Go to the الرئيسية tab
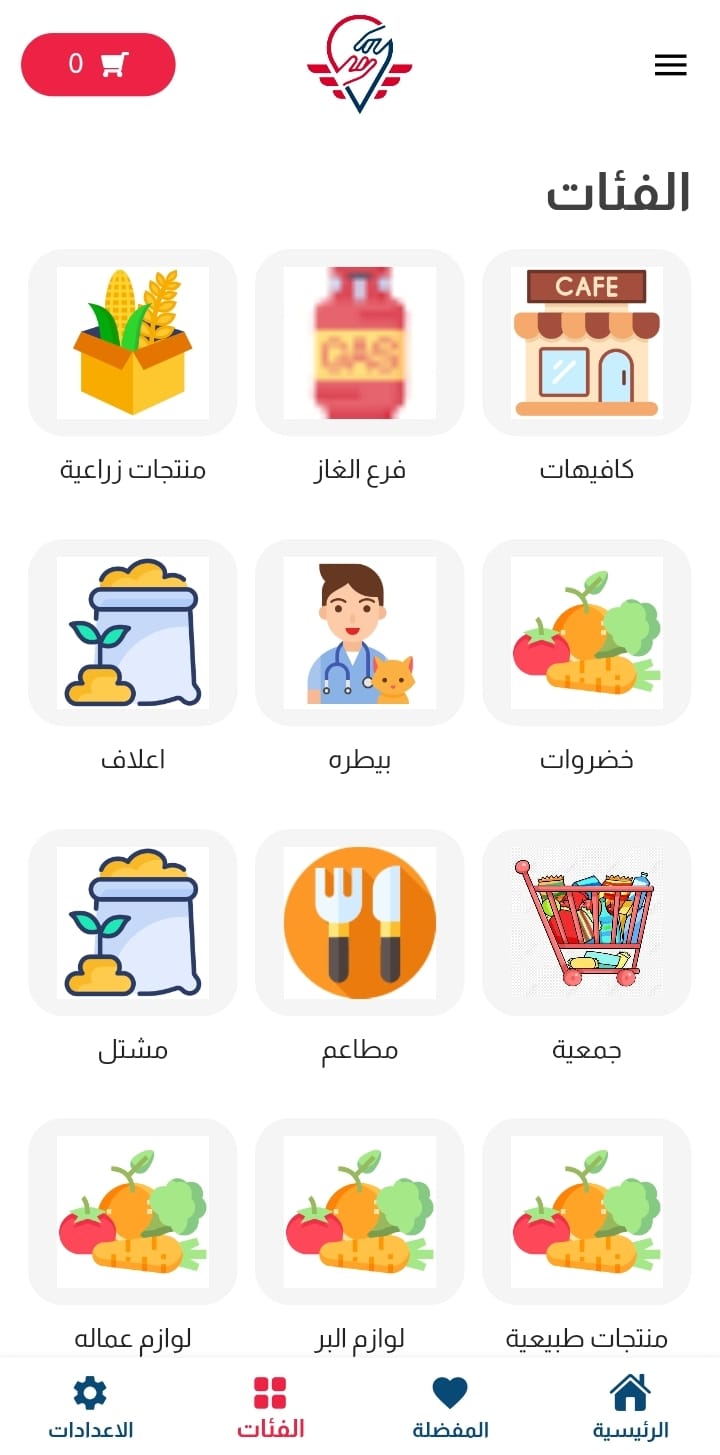This screenshot has width=720, height=1455. pos(630,1406)
